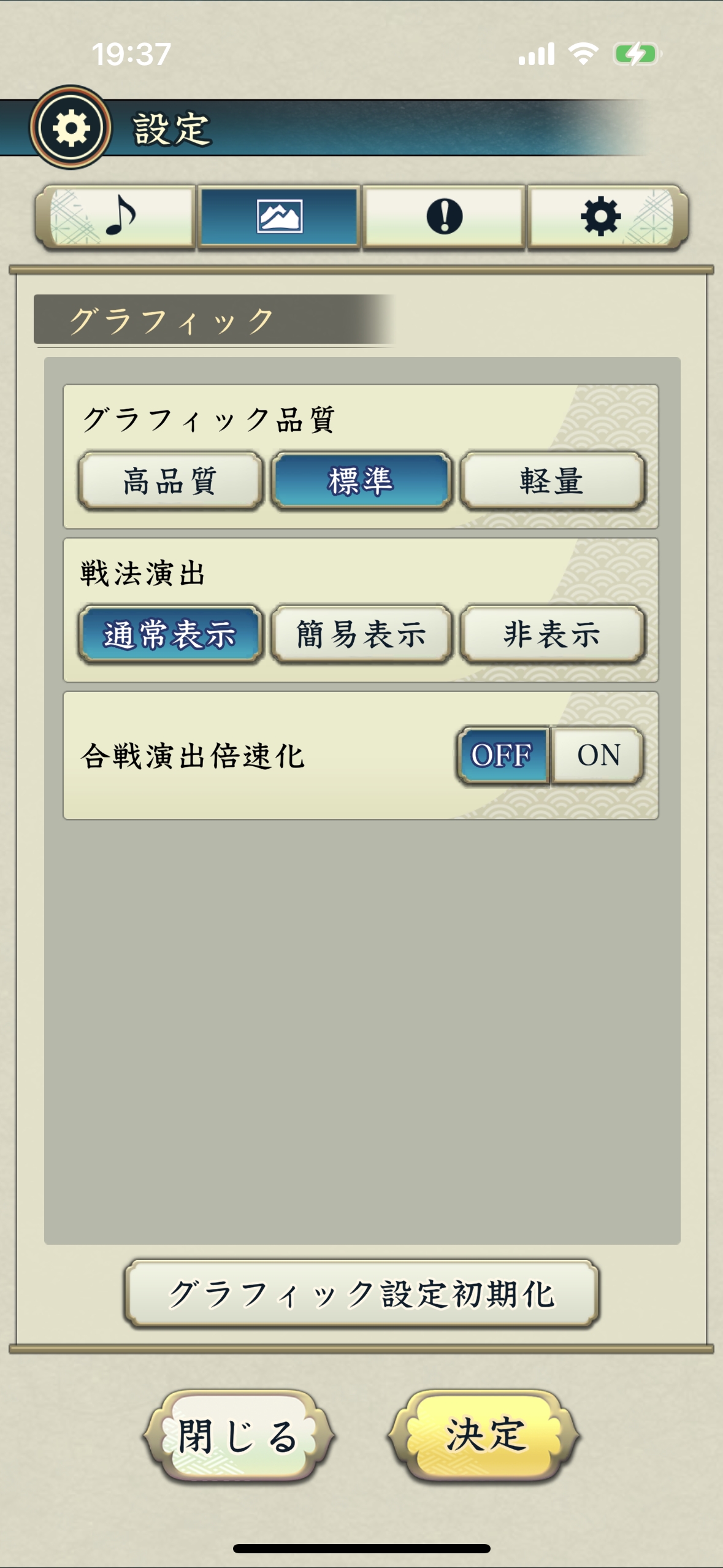Screen dimensions: 723x1568
Task: Choose 簡易表示 for 戦法演出
Action: click(361, 634)
